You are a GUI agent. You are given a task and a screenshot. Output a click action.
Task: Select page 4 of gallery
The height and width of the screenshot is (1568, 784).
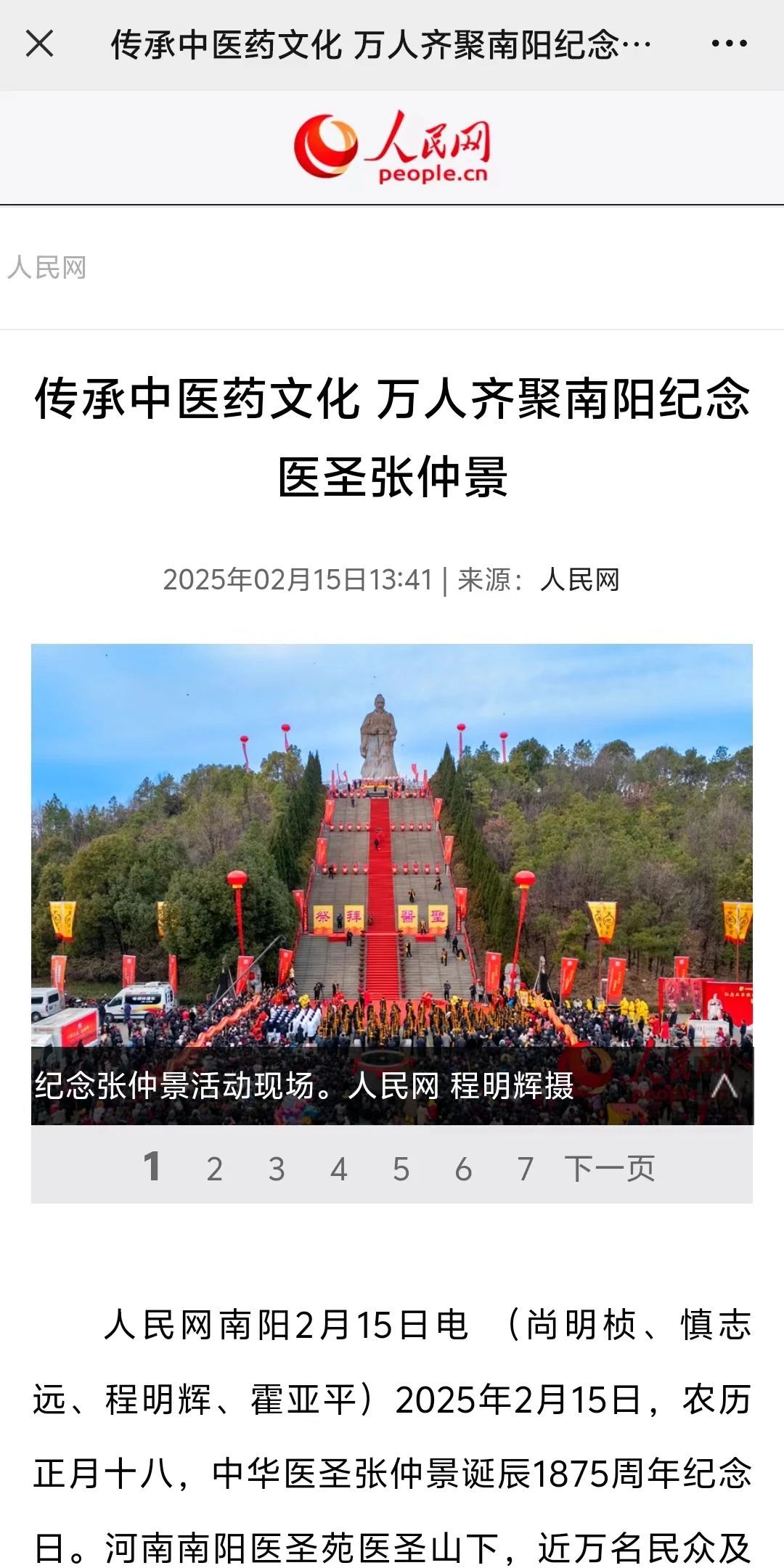(x=339, y=1169)
